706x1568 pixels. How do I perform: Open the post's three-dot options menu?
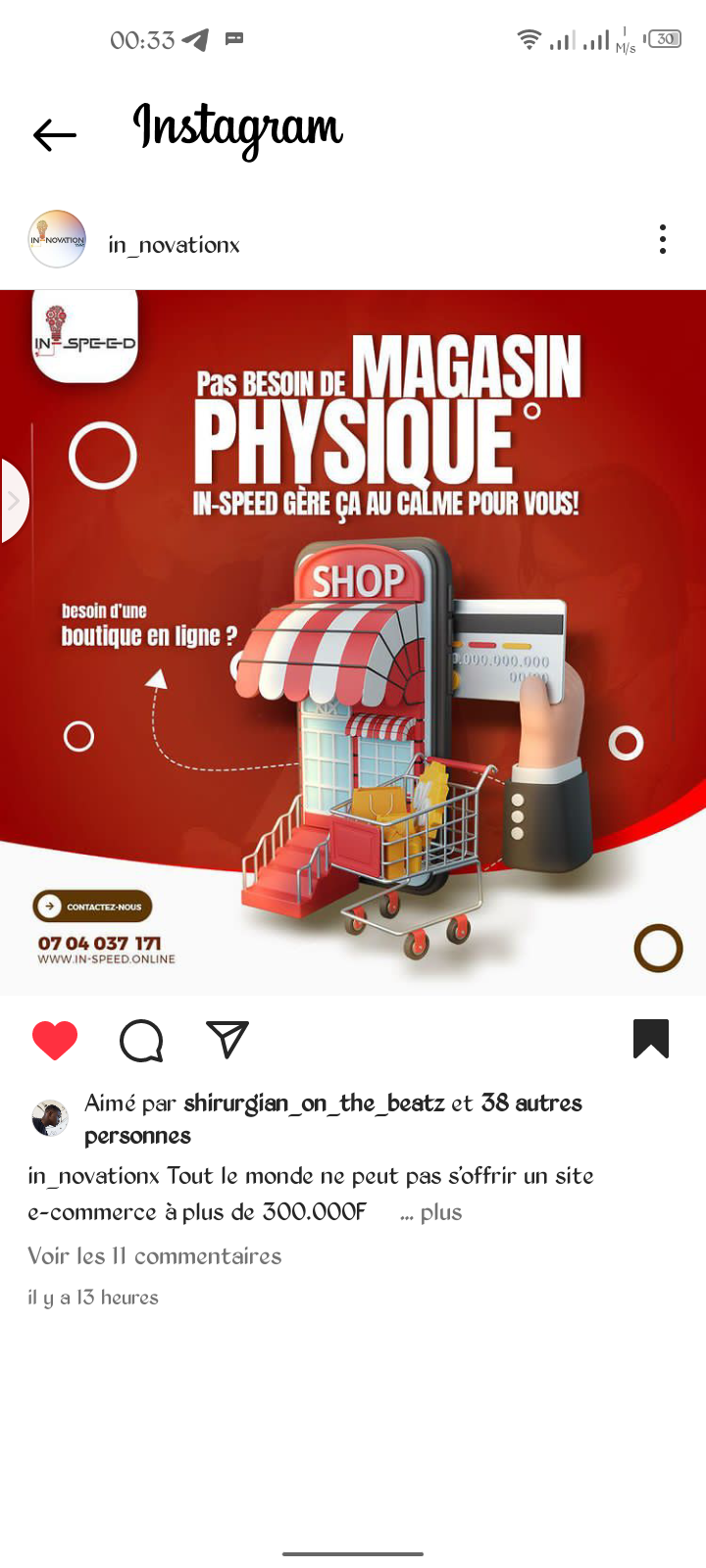pos(663,239)
